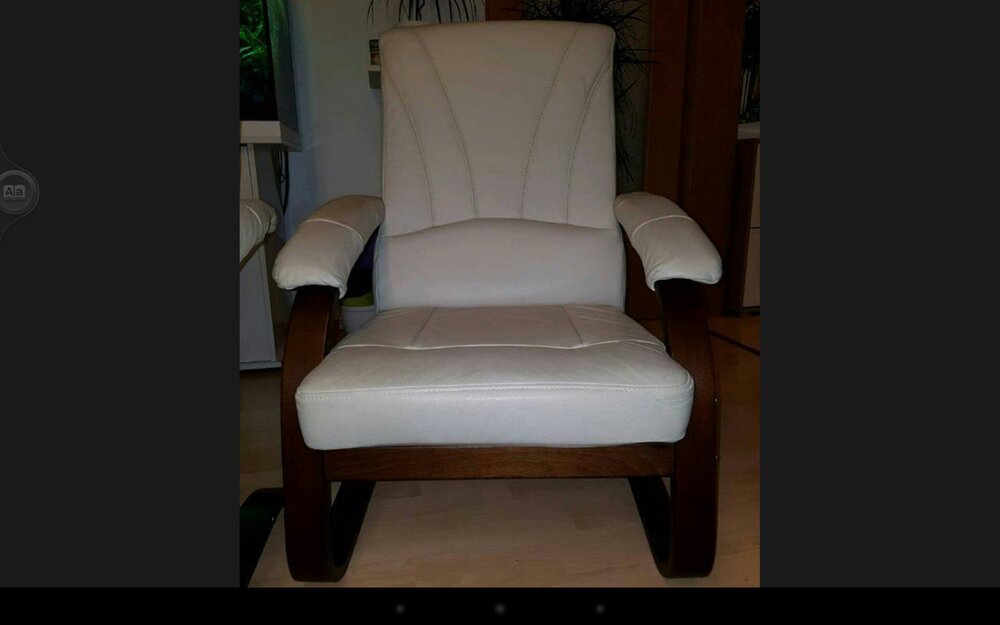Image resolution: width=1000 pixels, height=625 pixels.
Task: Open the floating Aa dictionary button
Action: click(14, 192)
